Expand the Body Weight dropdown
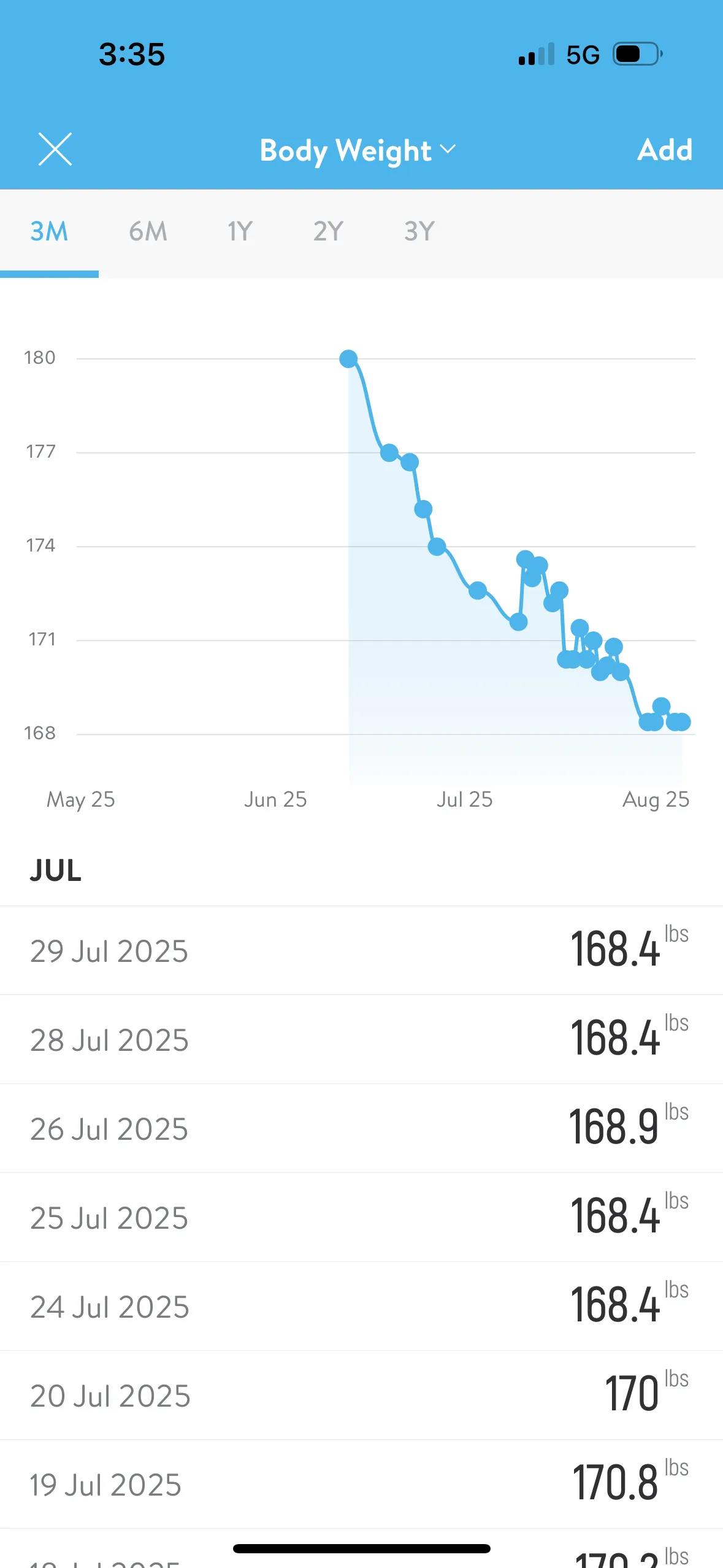Screen dimensions: 723x1568 [x=358, y=150]
